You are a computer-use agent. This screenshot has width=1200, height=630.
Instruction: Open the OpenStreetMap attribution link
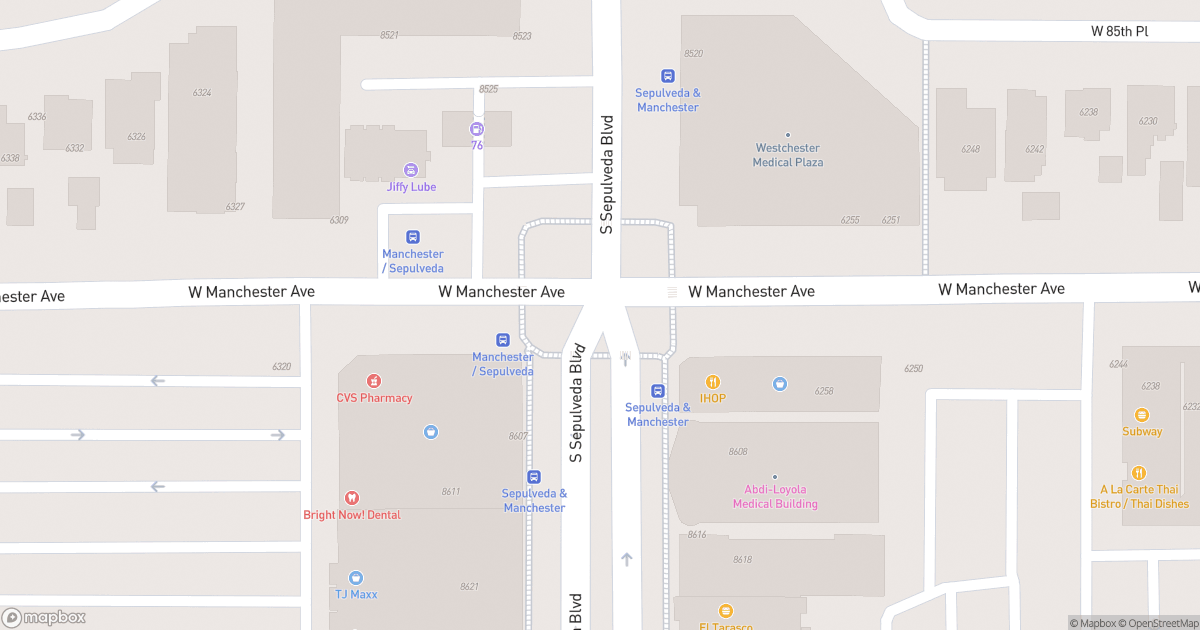coord(1161,623)
